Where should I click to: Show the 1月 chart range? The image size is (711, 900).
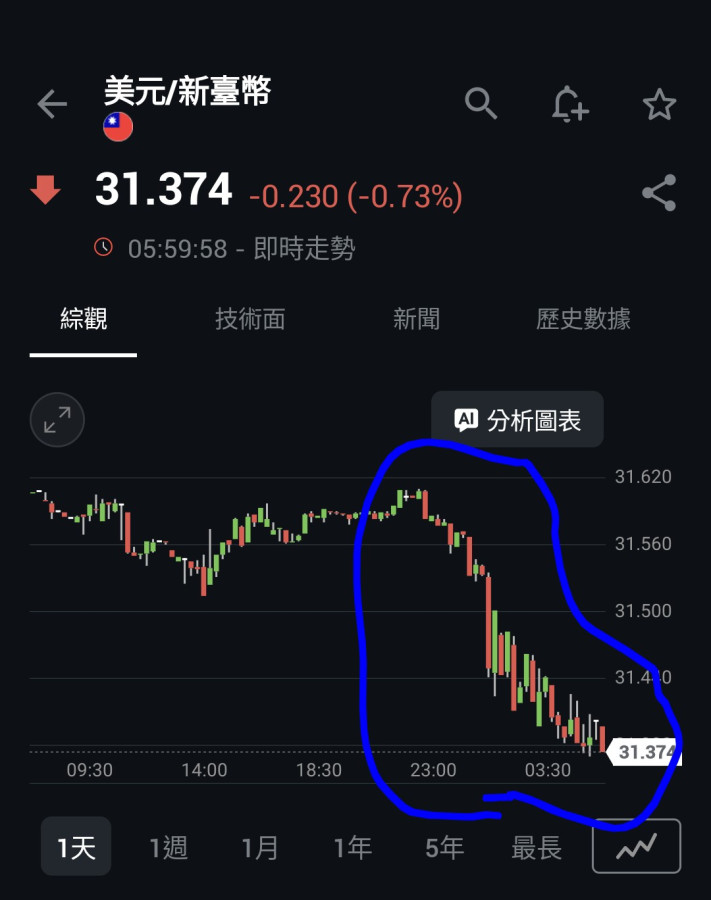260,848
